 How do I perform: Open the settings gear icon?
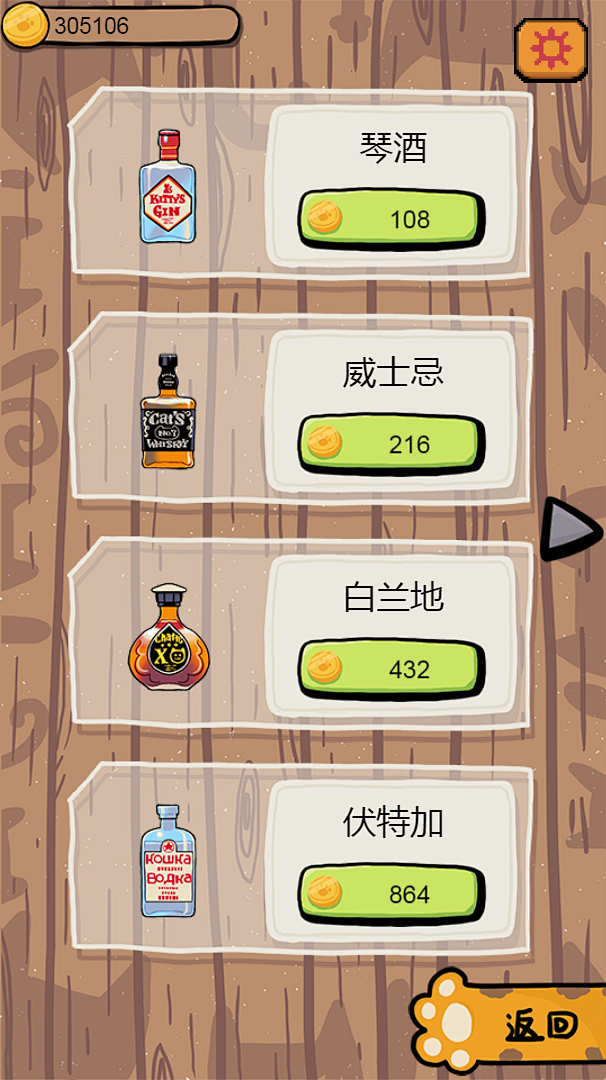click(x=551, y=48)
